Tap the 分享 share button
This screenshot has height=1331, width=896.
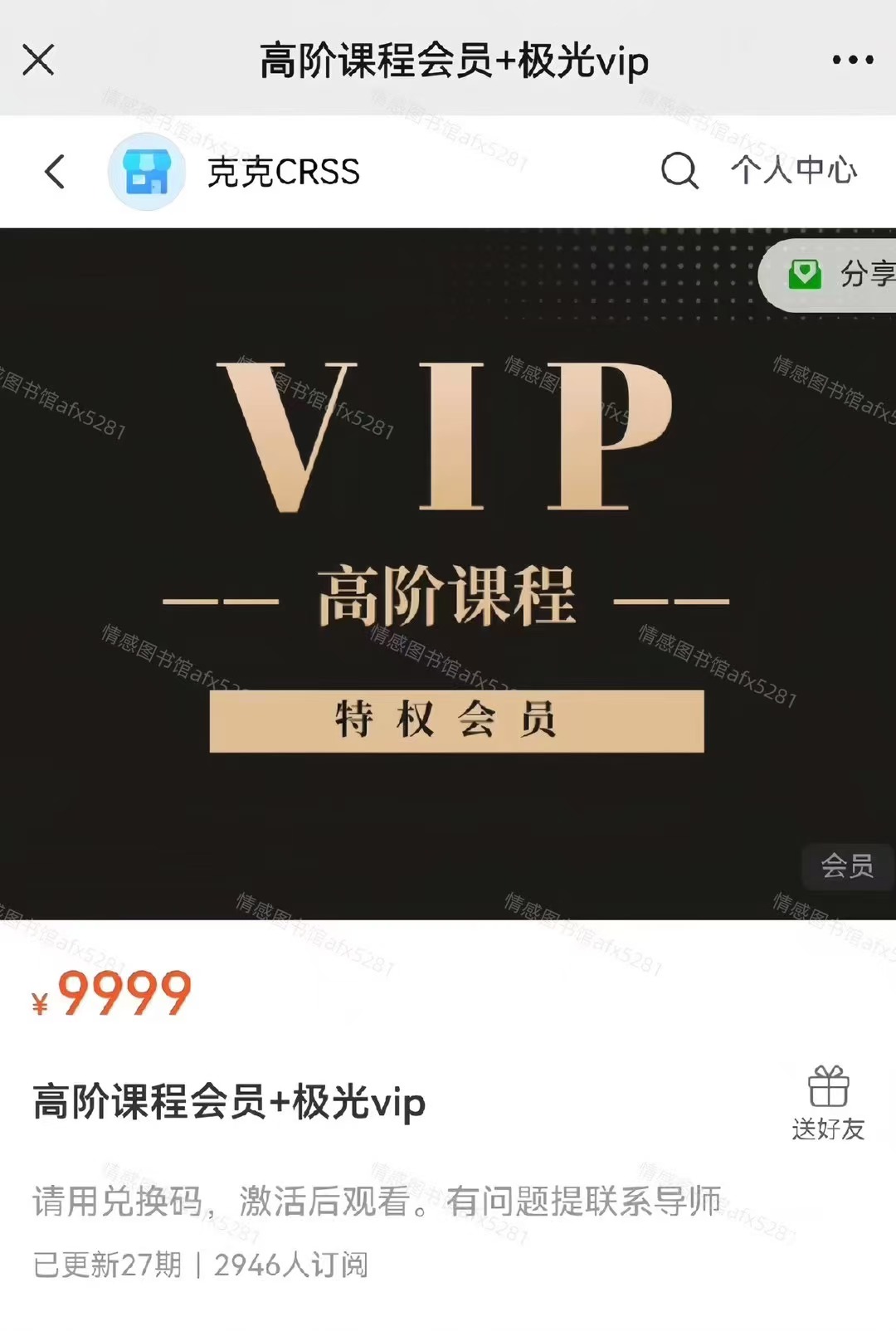pyautogui.click(x=838, y=275)
